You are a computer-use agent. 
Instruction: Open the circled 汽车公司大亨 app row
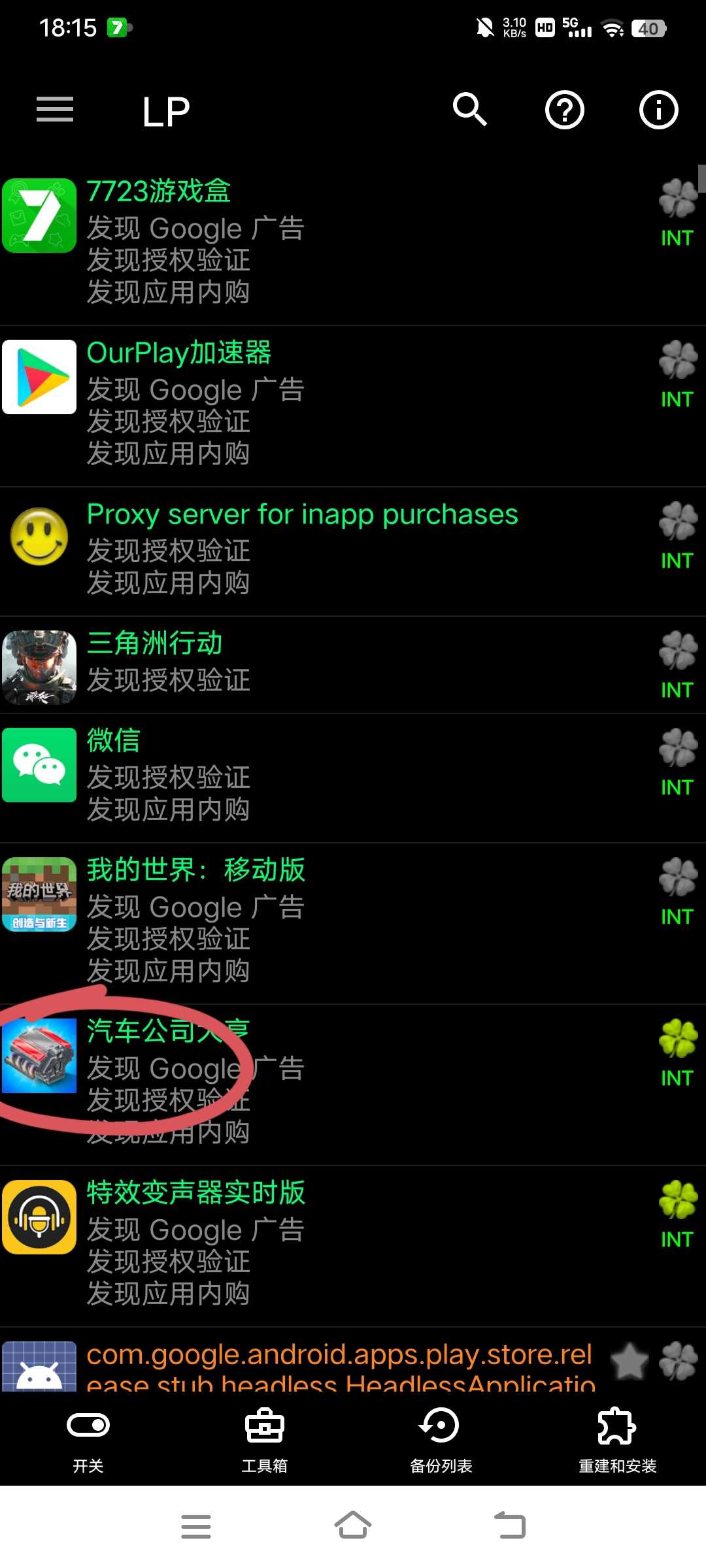pos(327,1083)
